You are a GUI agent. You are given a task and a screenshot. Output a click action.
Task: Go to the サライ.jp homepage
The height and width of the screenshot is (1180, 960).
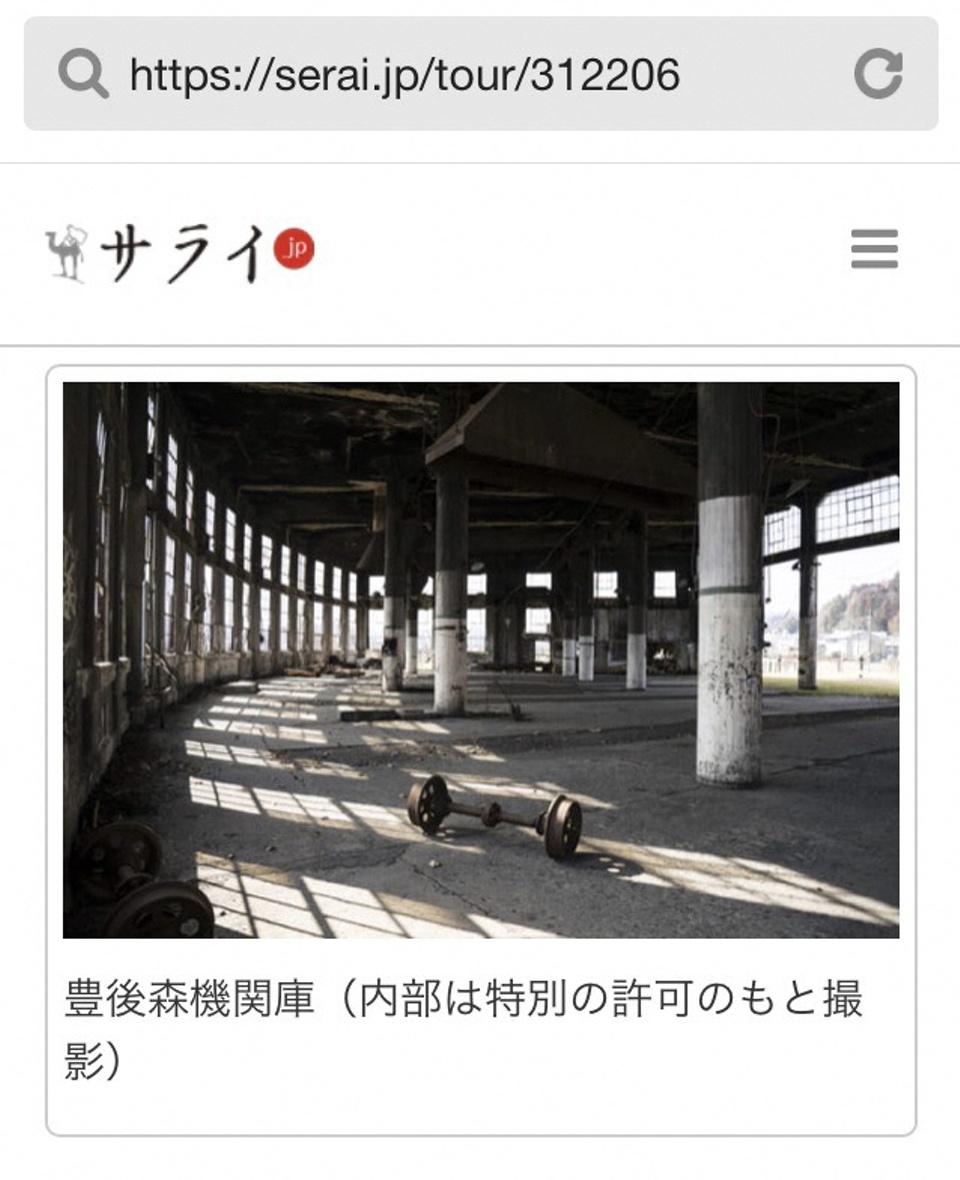tap(180, 253)
